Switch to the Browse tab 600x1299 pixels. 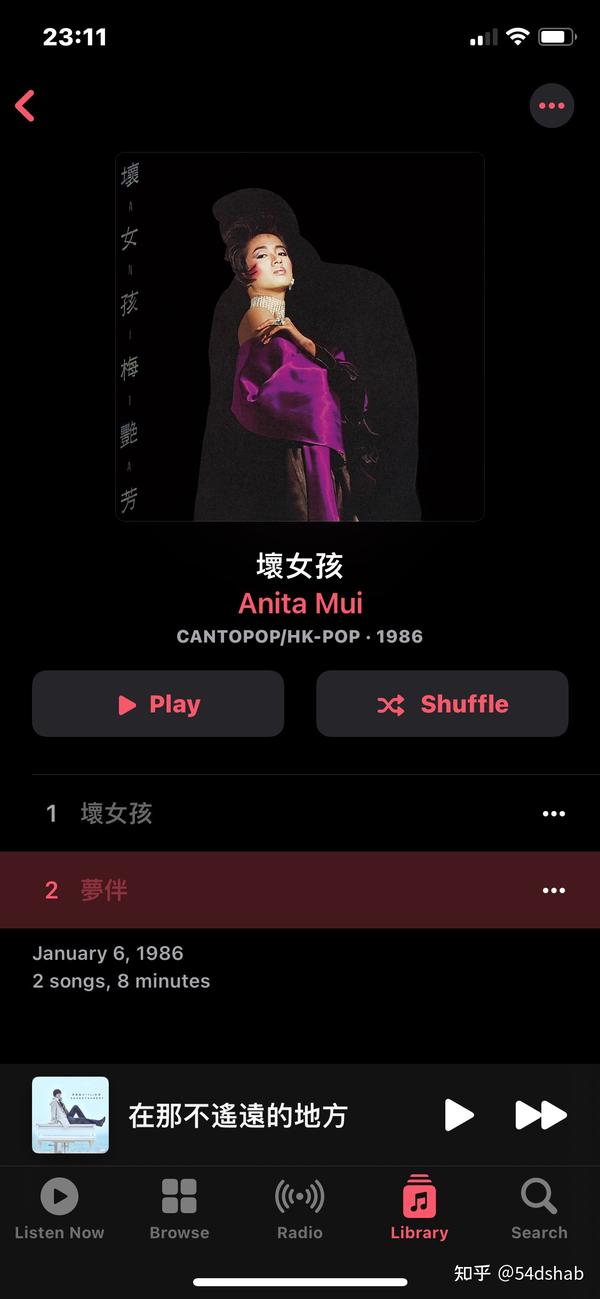tap(179, 1208)
